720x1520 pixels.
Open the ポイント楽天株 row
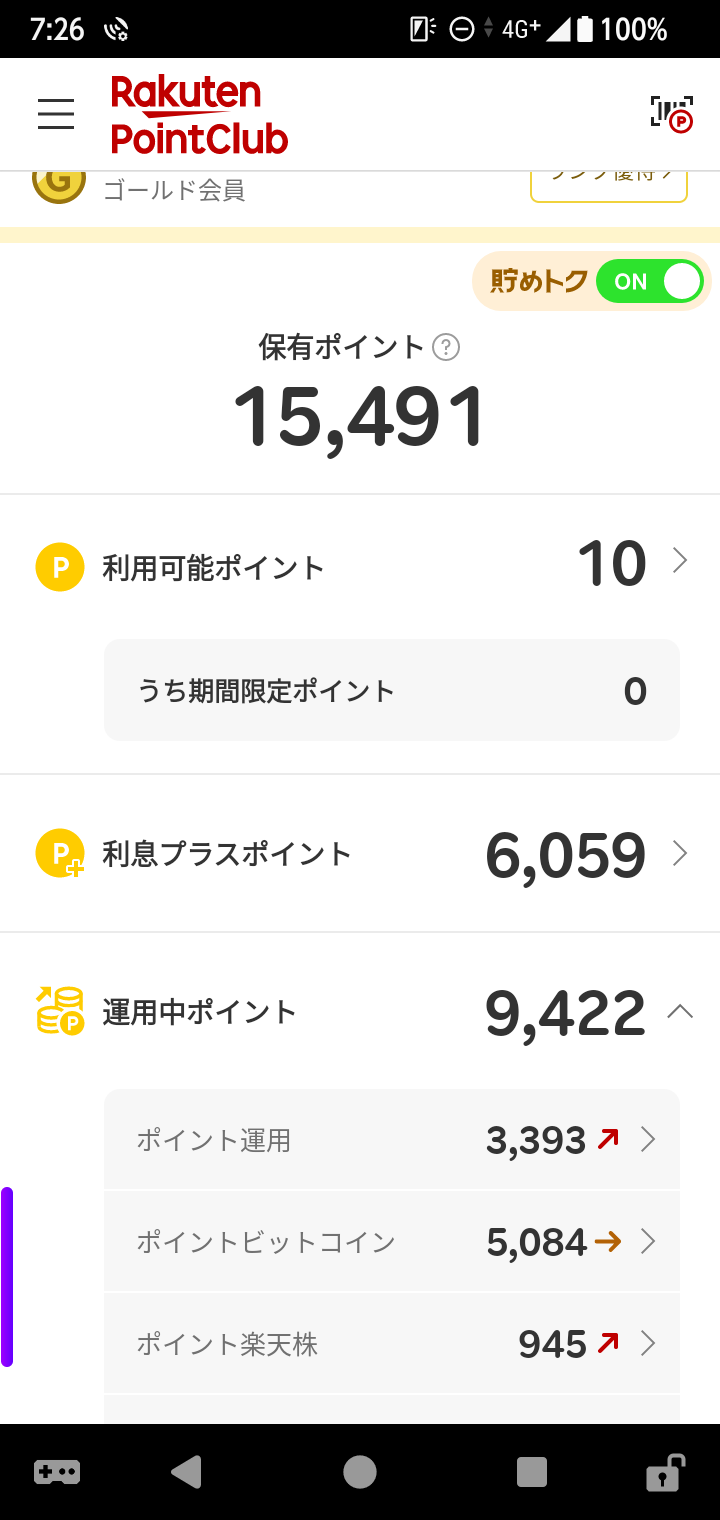(x=392, y=1344)
